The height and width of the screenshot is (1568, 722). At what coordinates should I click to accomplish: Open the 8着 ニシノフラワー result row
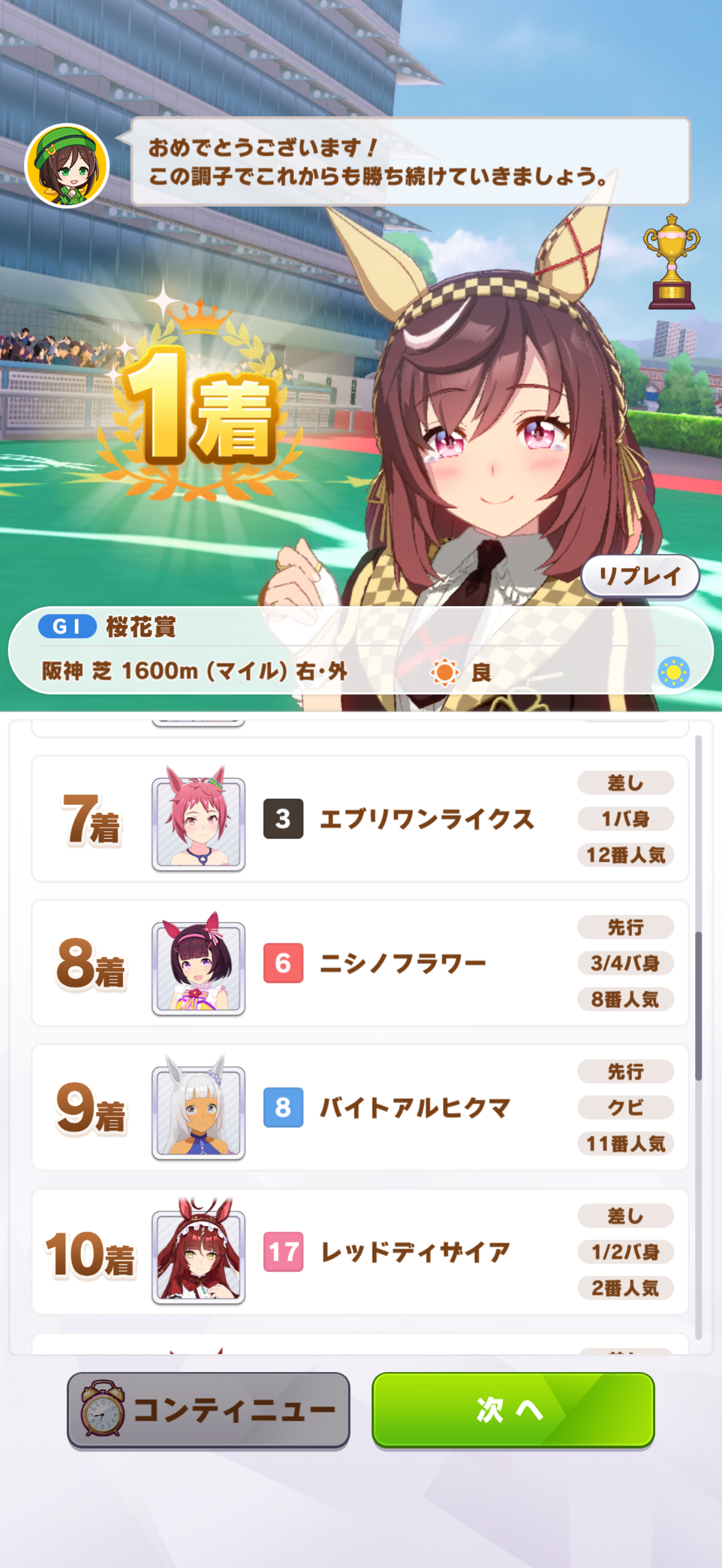(x=360, y=963)
